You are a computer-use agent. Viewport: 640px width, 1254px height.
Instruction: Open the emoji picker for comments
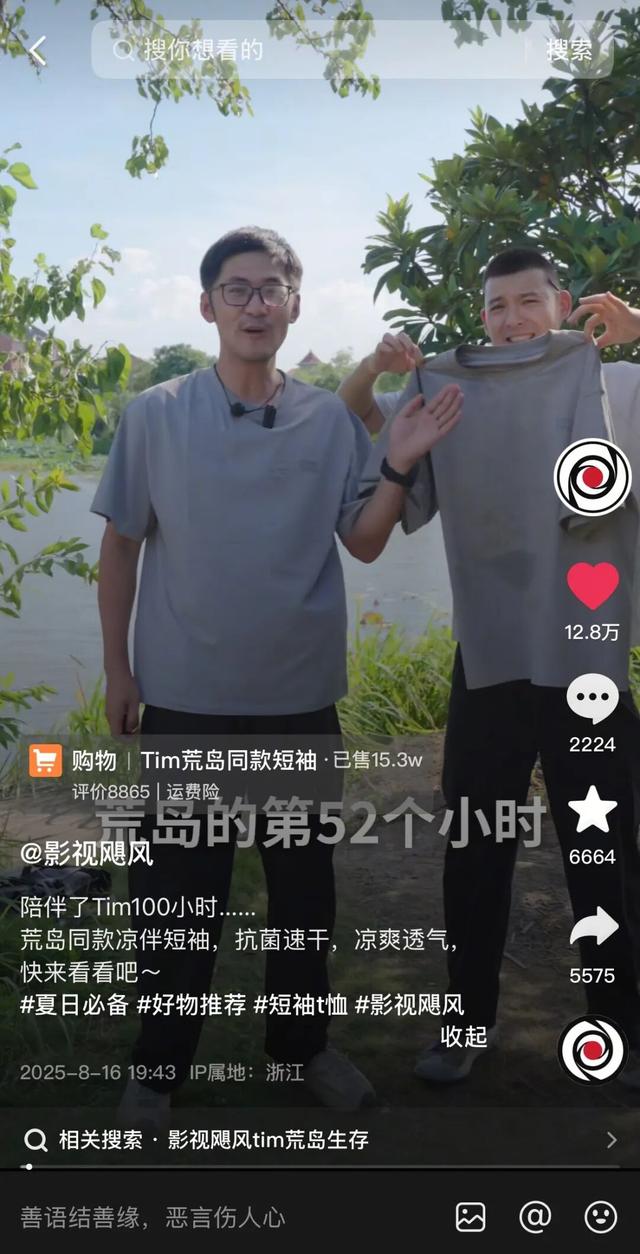[600, 1217]
